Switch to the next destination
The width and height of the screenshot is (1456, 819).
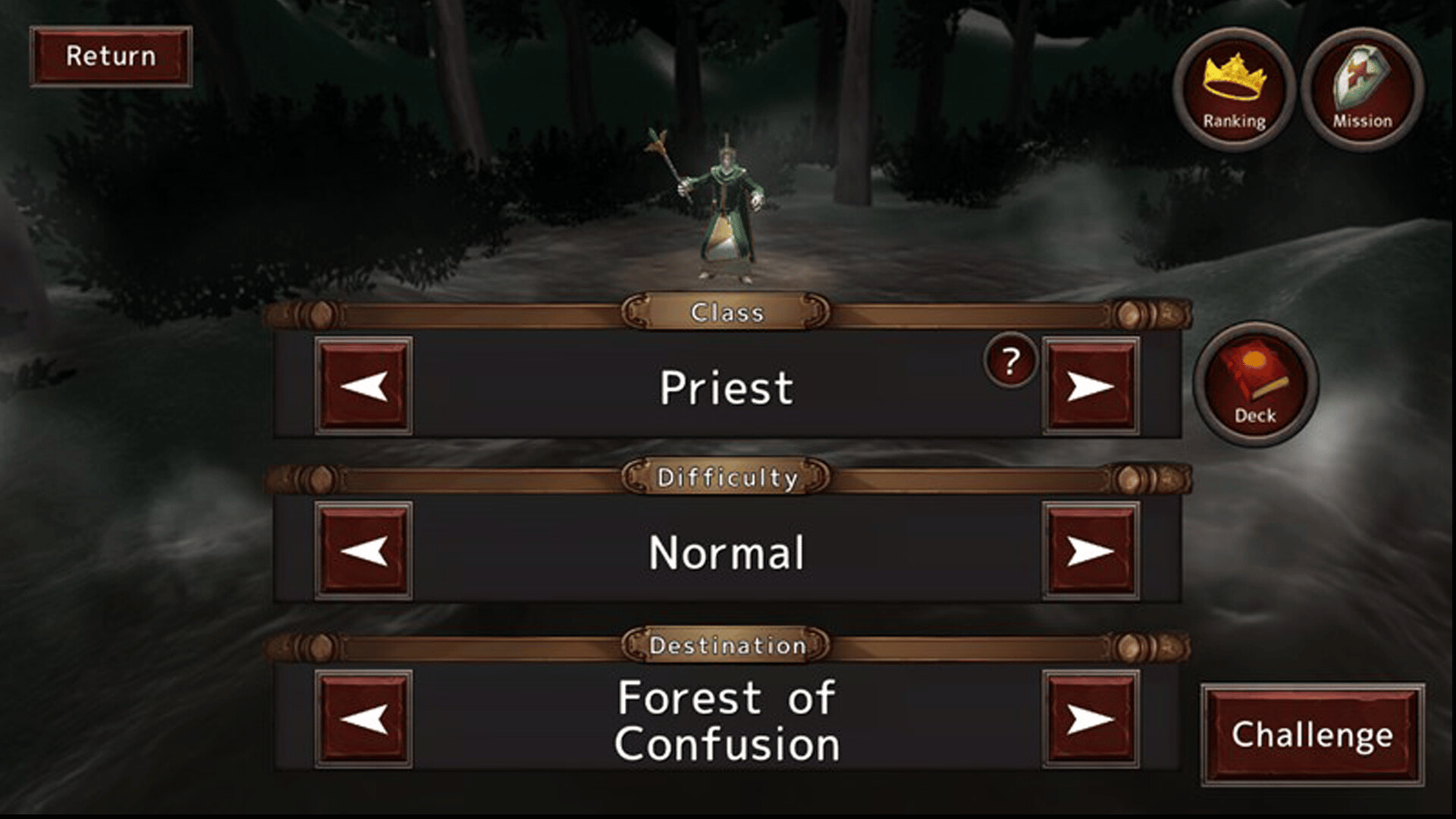[1090, 718]
